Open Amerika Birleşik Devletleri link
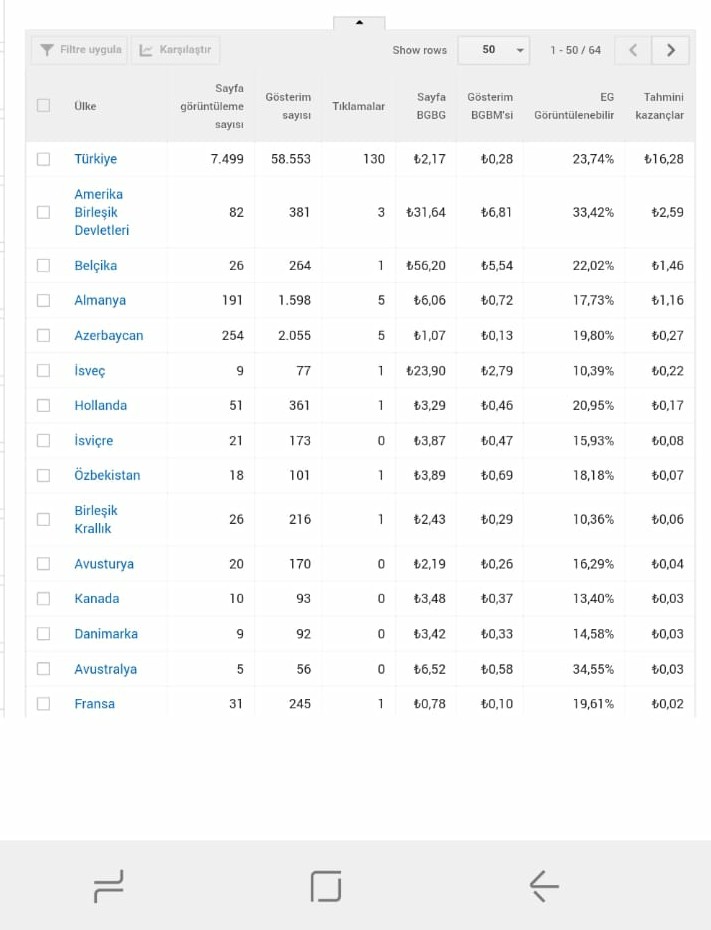 [x=101, y=212]
